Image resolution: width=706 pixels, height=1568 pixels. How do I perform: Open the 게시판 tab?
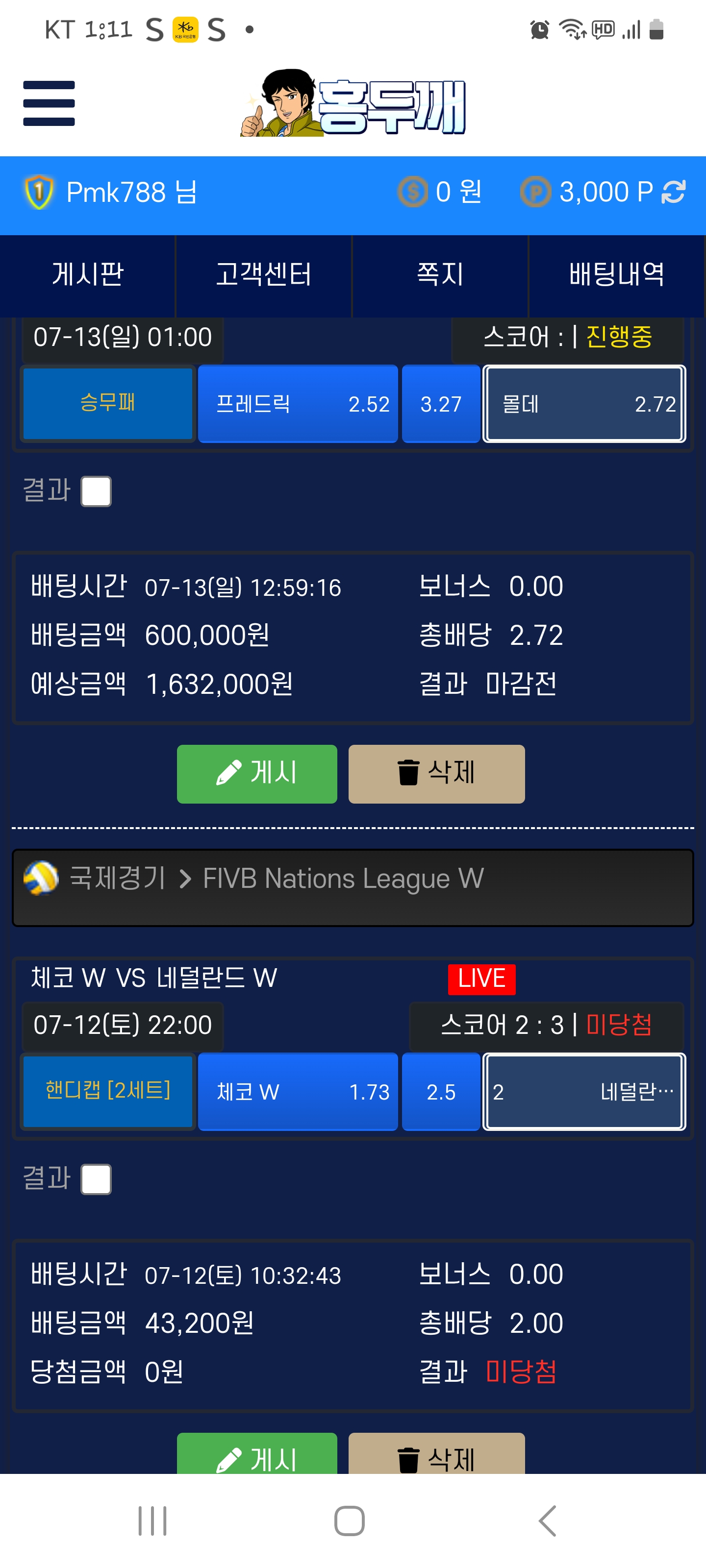point(88,275)
